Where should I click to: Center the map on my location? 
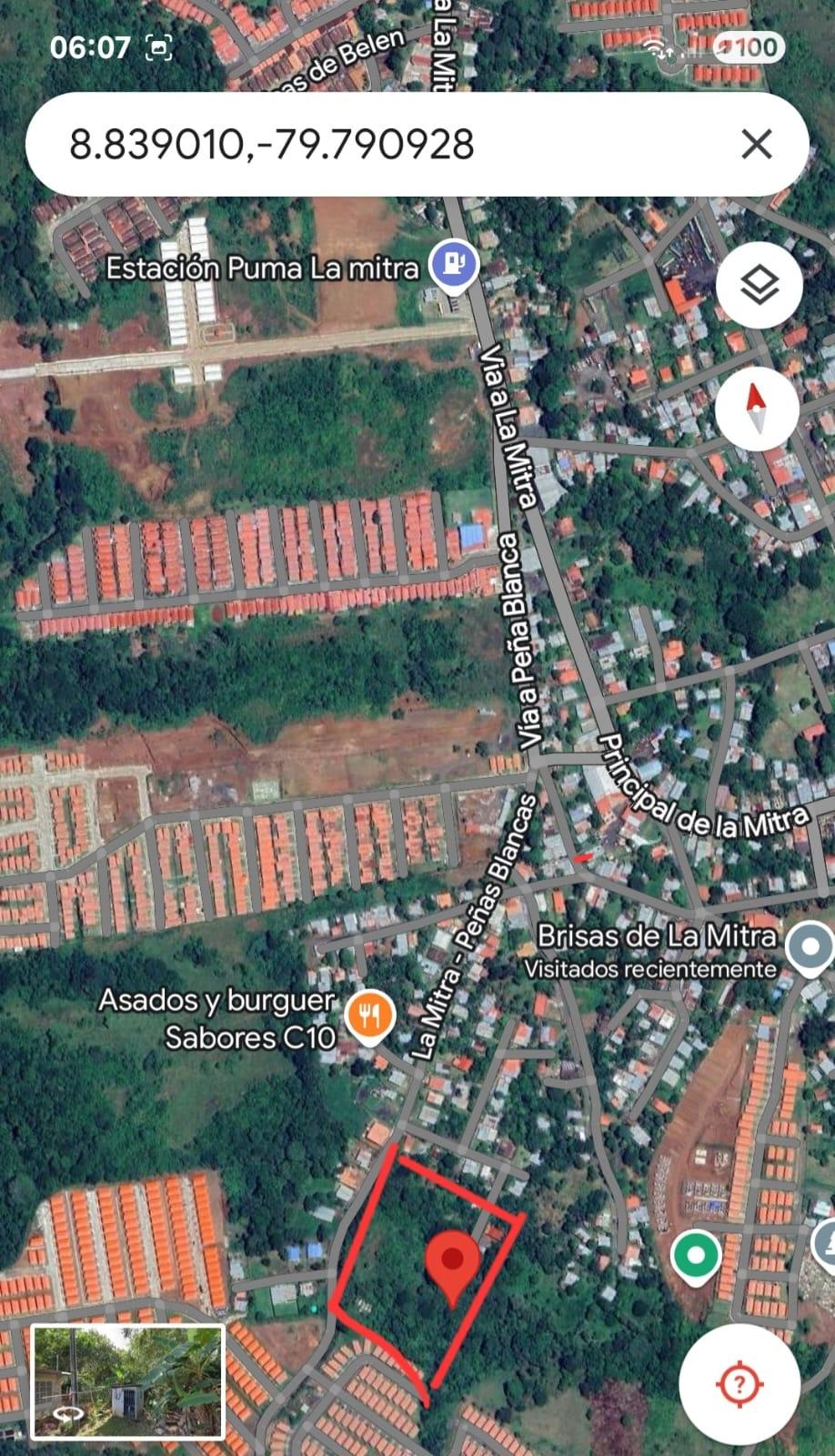tap(739, 1385)
